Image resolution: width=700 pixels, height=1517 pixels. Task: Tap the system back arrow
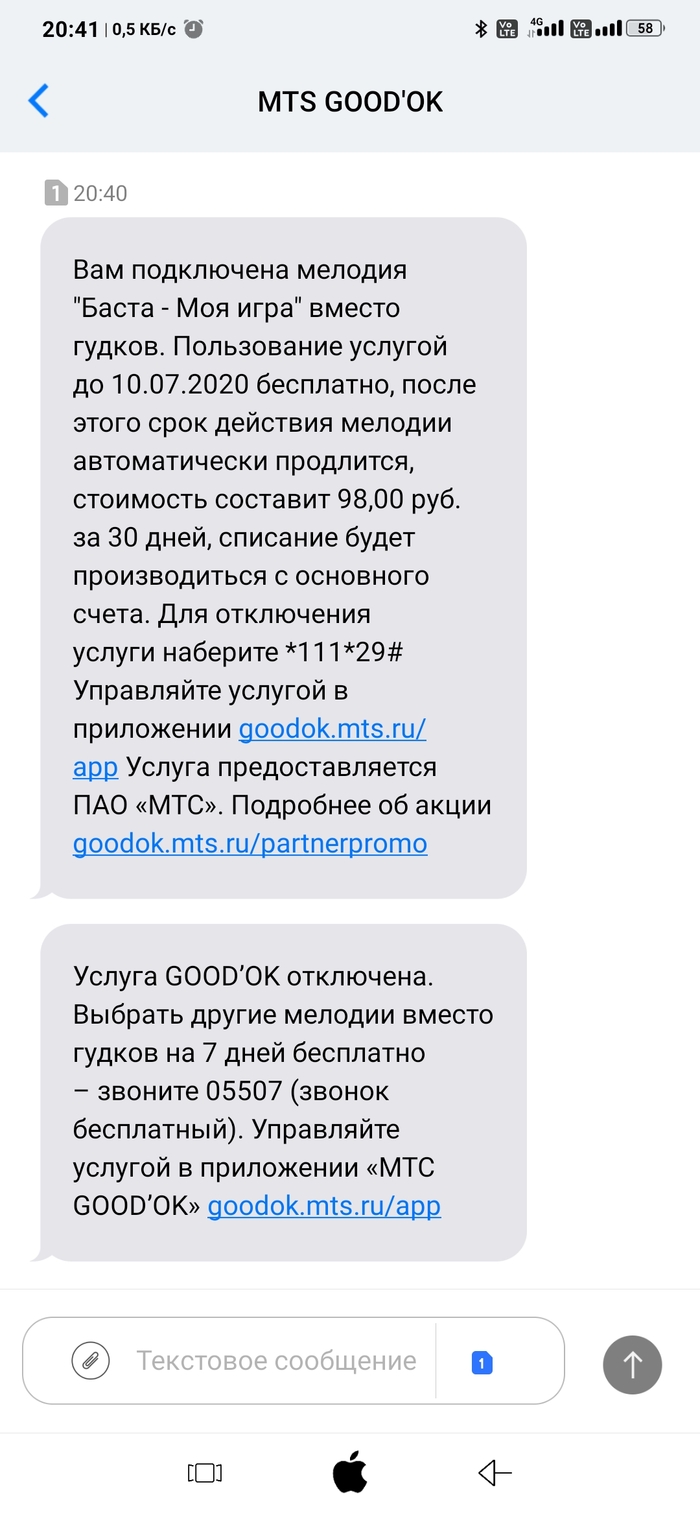click(494, 1472)
